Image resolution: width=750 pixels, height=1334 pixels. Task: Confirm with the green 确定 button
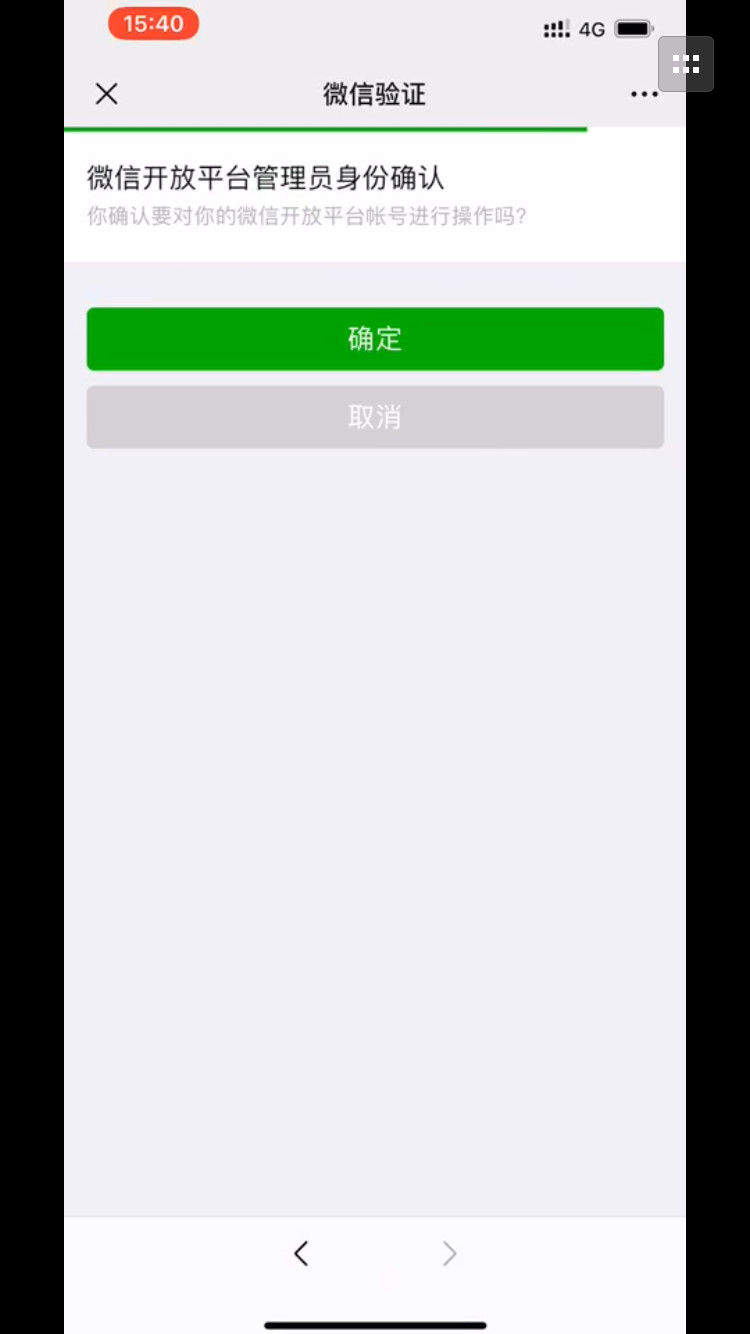point(375,339)
